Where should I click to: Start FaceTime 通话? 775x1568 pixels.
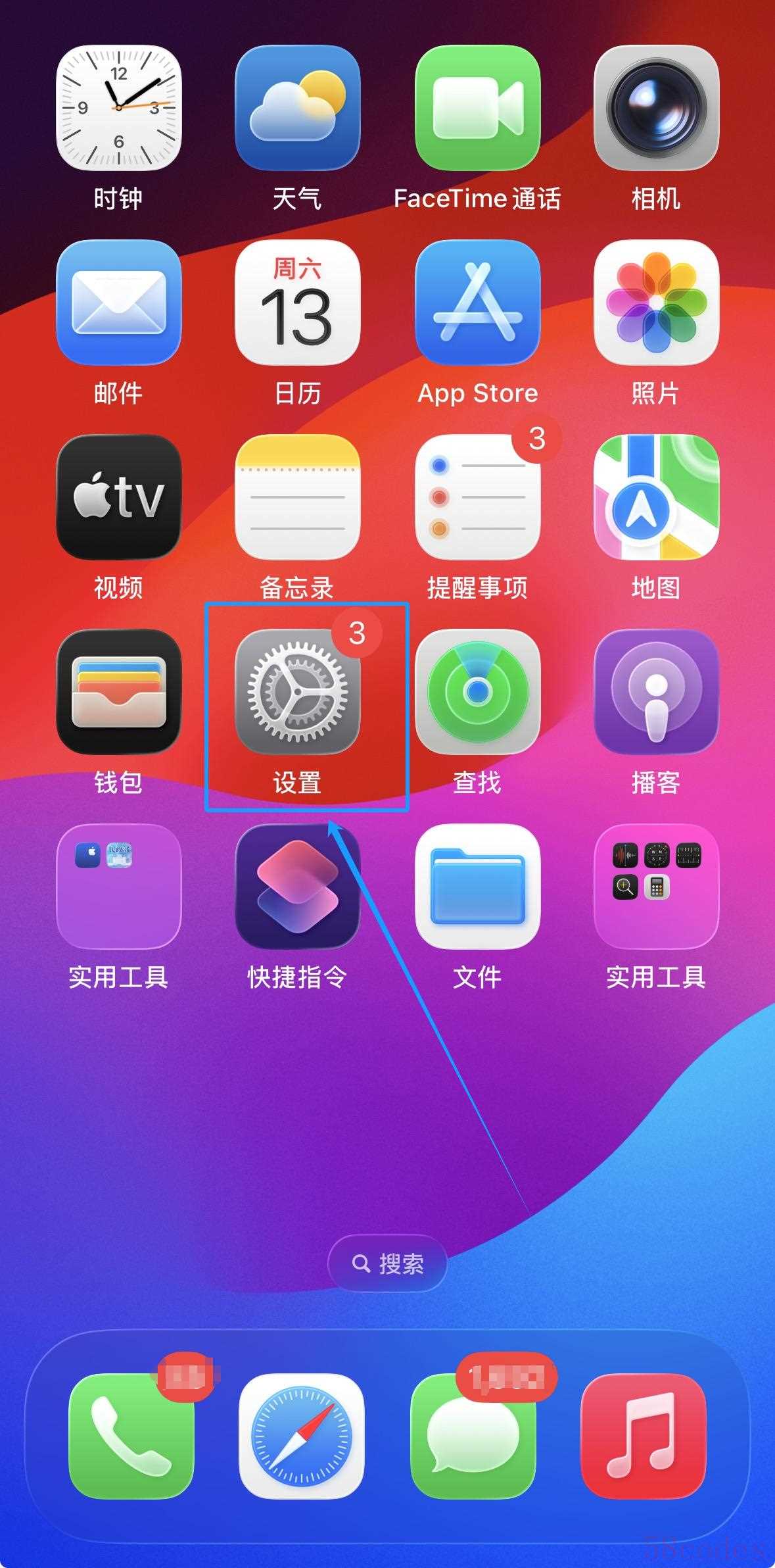pos(477,108)
